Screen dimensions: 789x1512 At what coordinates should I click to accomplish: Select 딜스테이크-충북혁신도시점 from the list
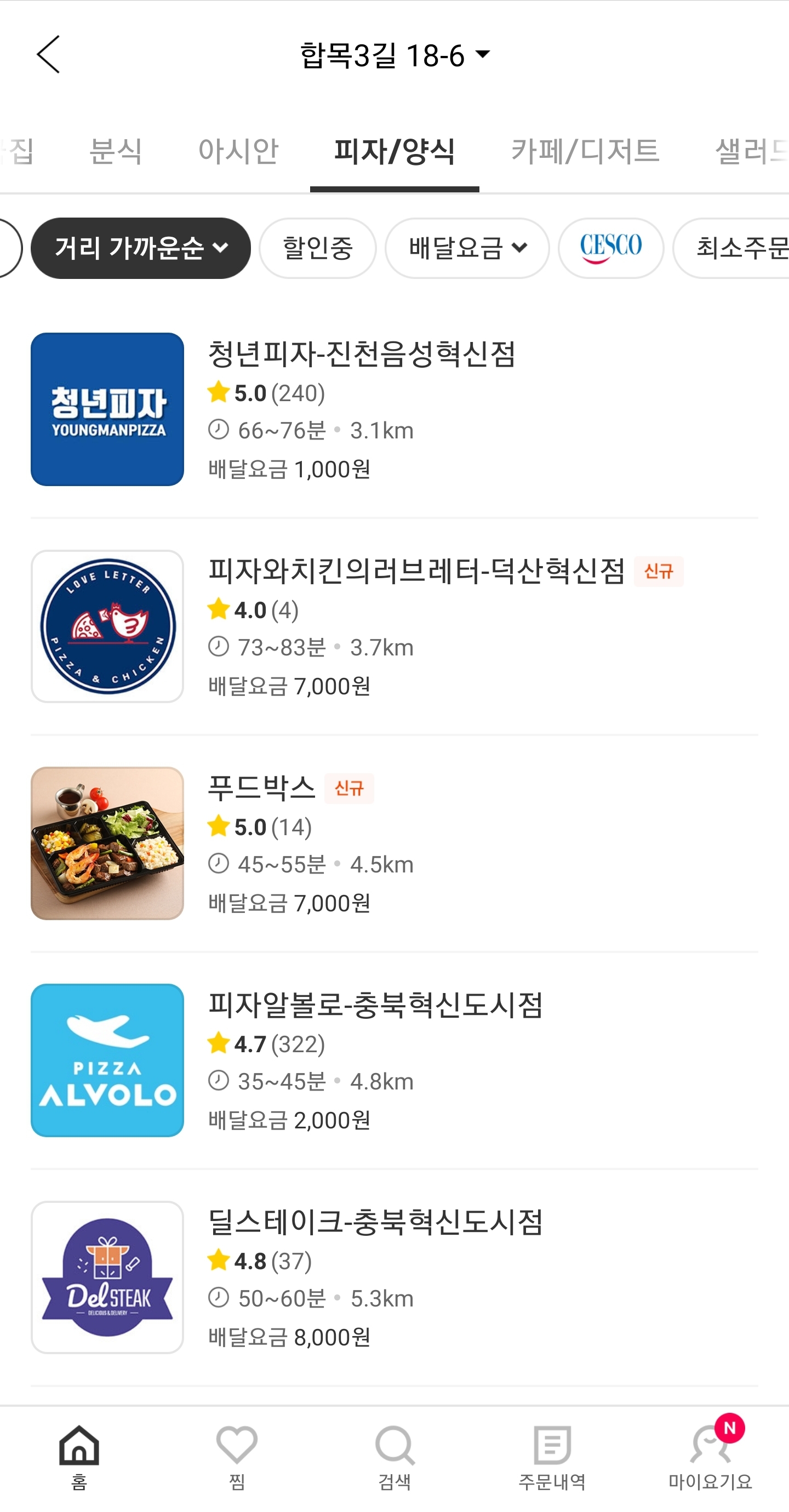click(395, 1277)
